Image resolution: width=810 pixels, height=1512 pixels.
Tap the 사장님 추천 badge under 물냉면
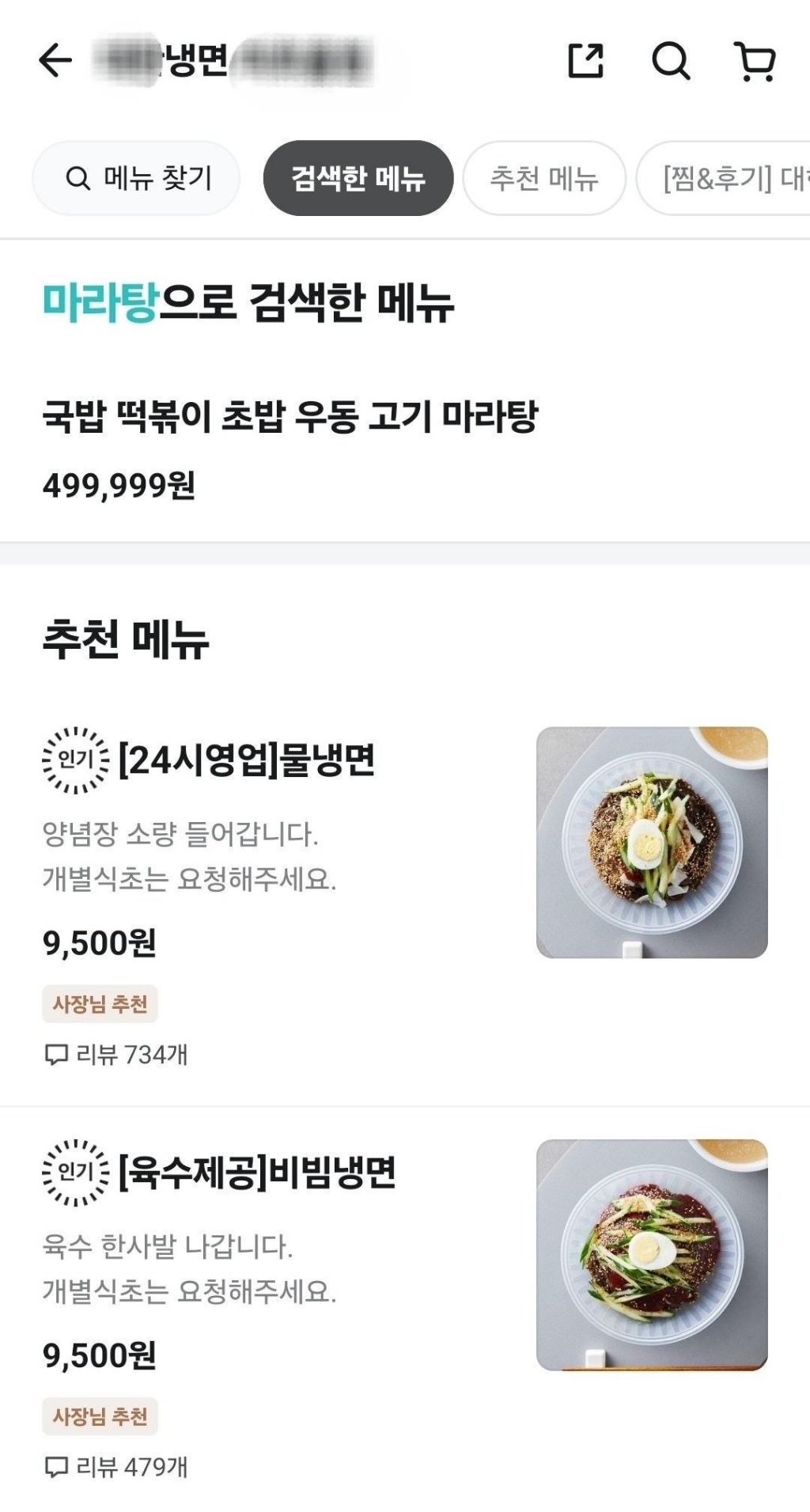100,1004
